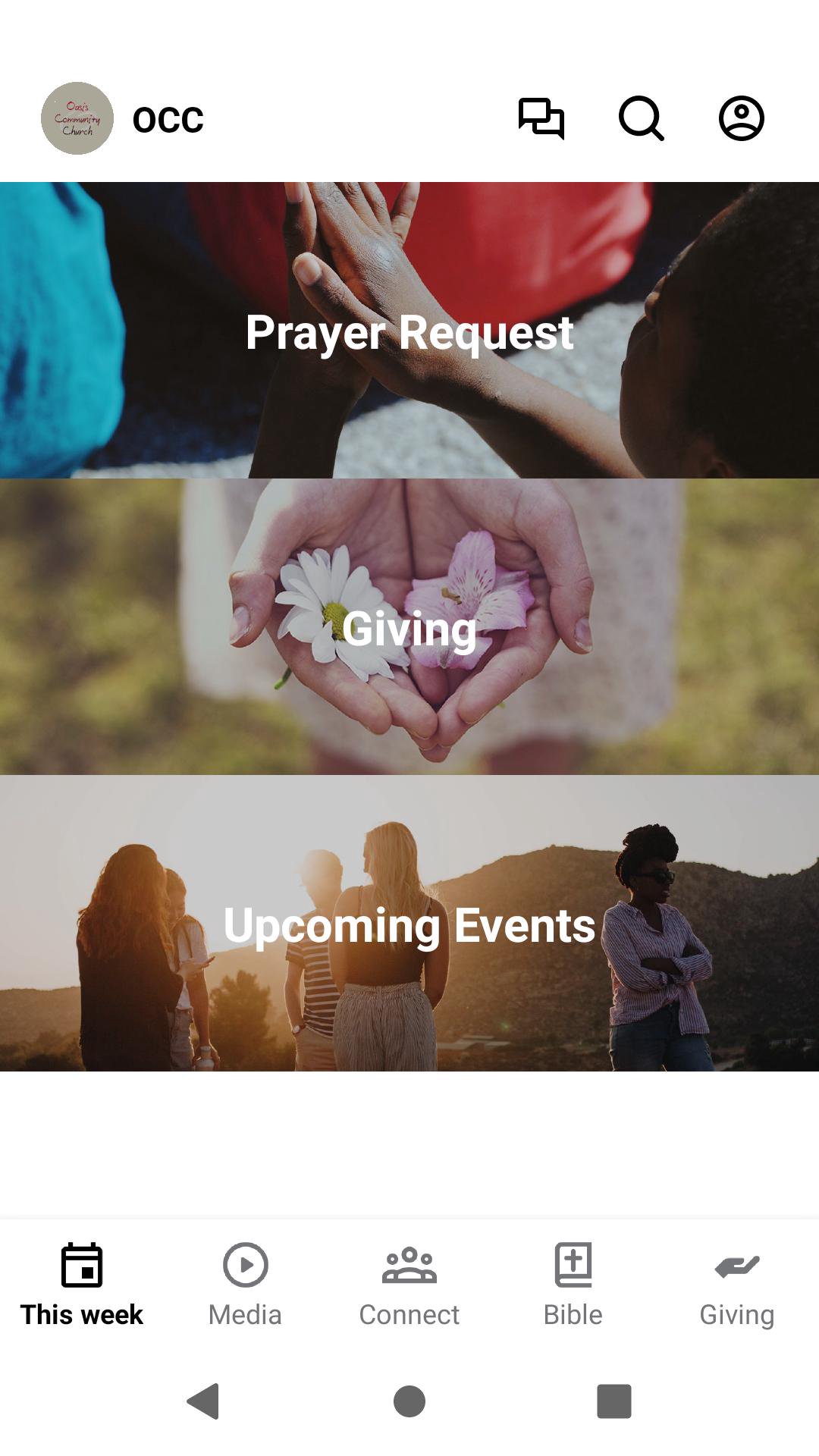Open the messages chat icon
This screenshot has width=819, height=1456.
point(541,118)
